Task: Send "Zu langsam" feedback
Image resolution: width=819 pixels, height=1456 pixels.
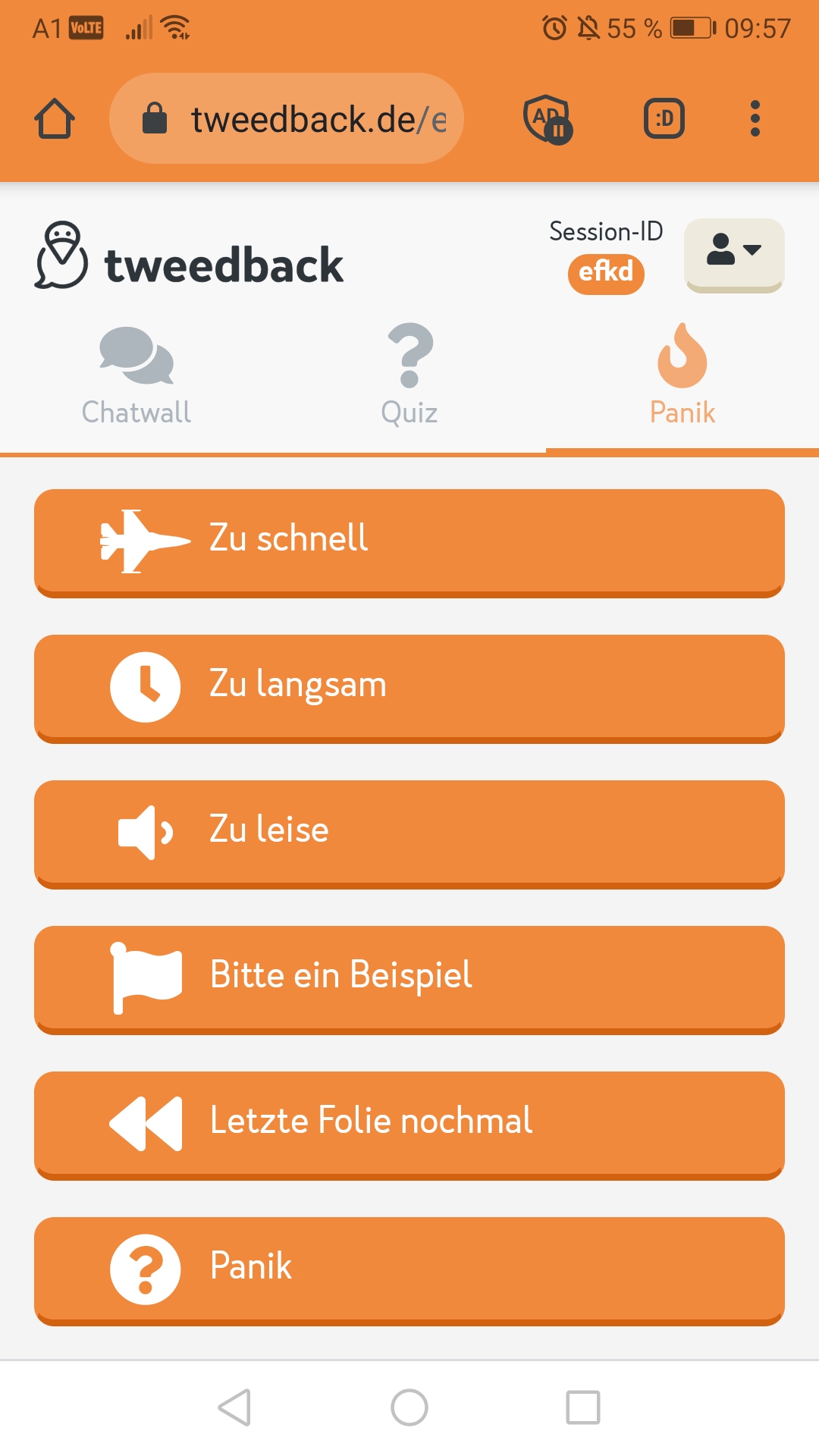Action: coord(409,689)
